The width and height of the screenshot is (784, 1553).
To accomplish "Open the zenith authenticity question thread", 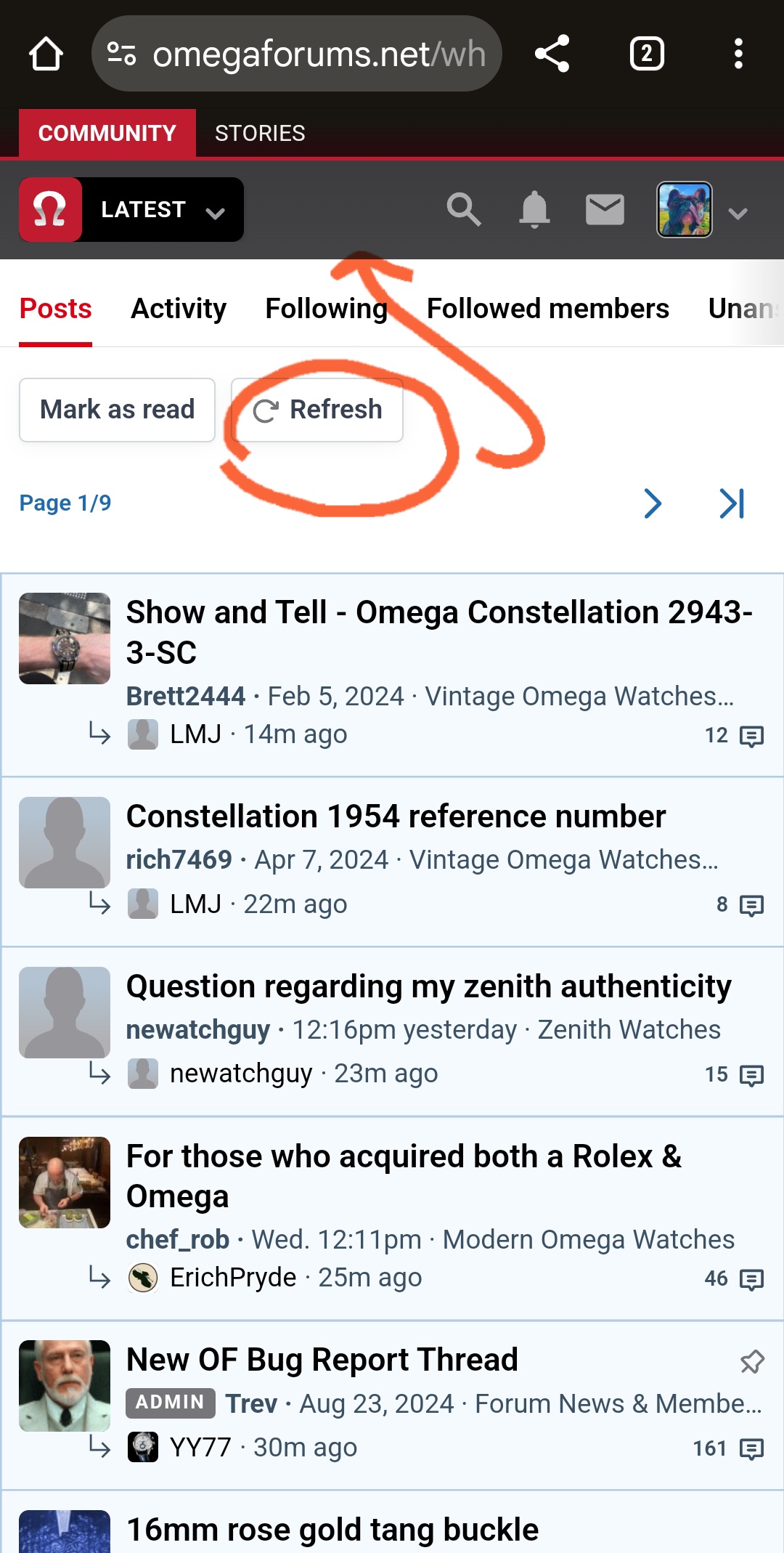I will 428,986.
